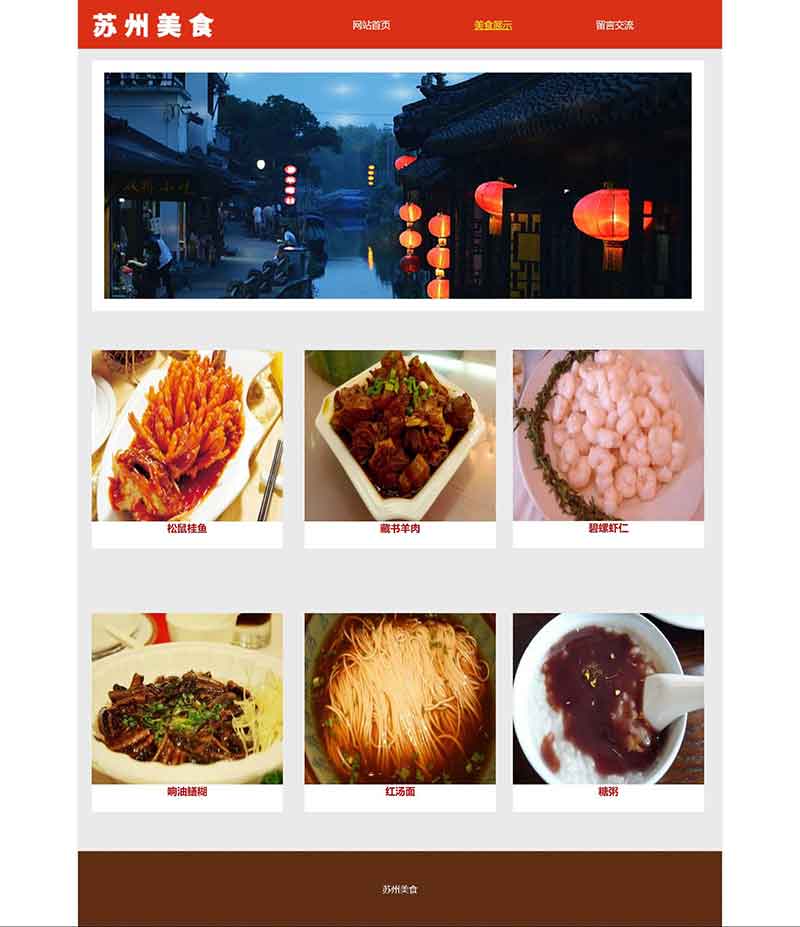Open the 留言交流 page

[614, 25]
